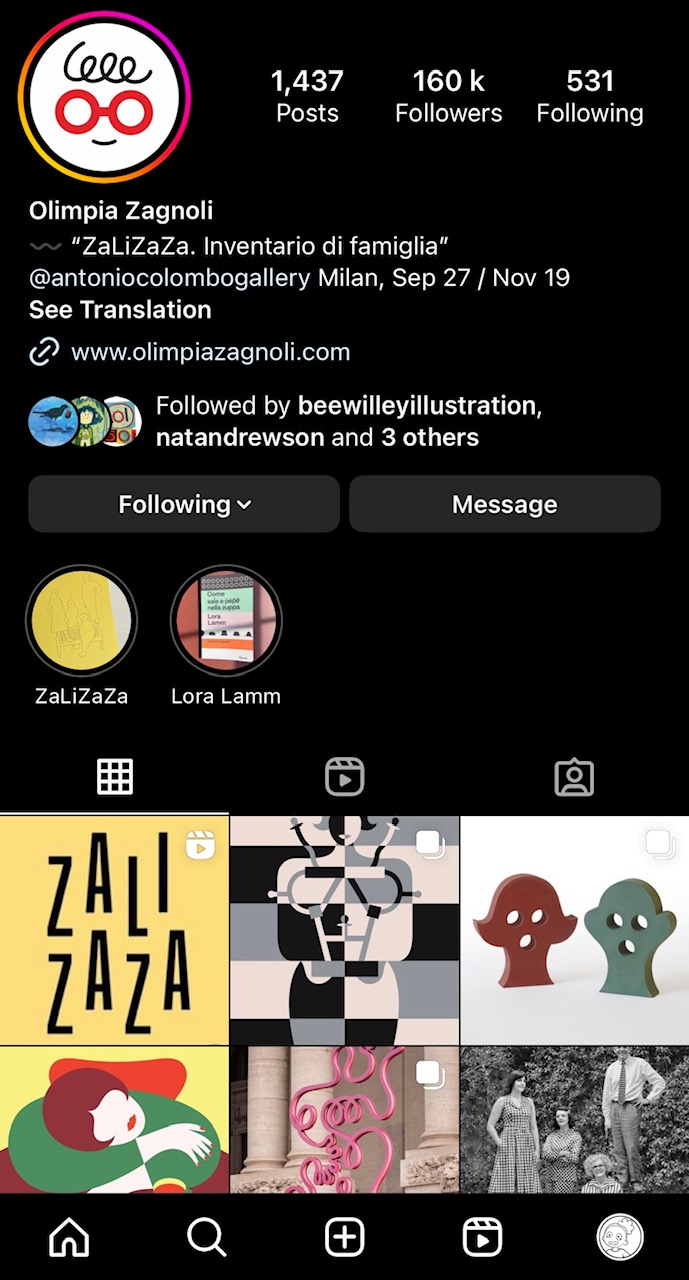689x1280 pixels.
Task: Open the following list
Action: 589,96
